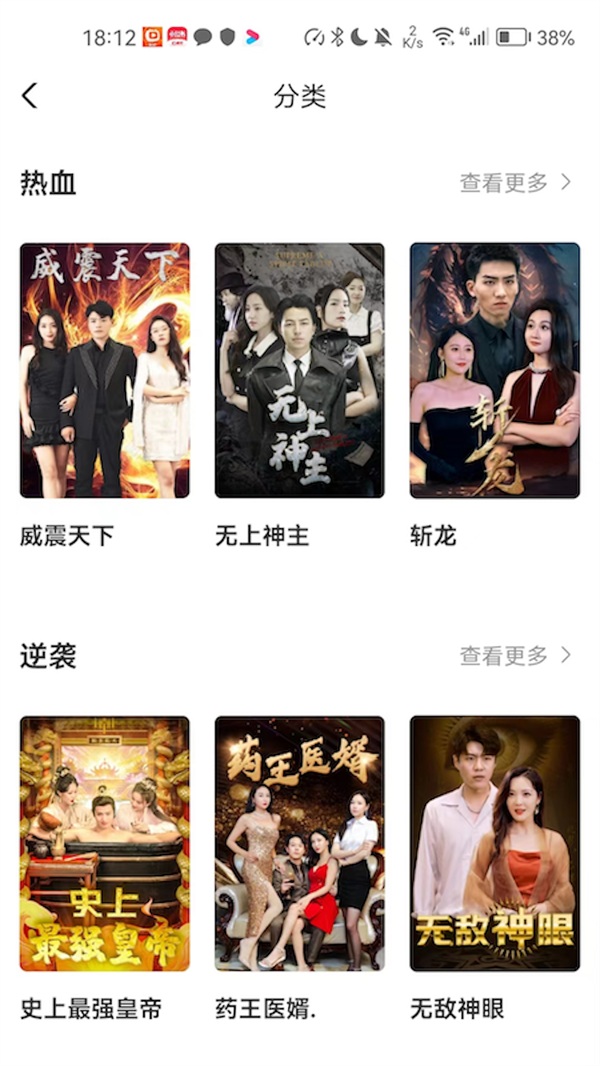Select the 药王医婿 drama poster
This screenshot has height=1066, width=600.
click(299, 843)
